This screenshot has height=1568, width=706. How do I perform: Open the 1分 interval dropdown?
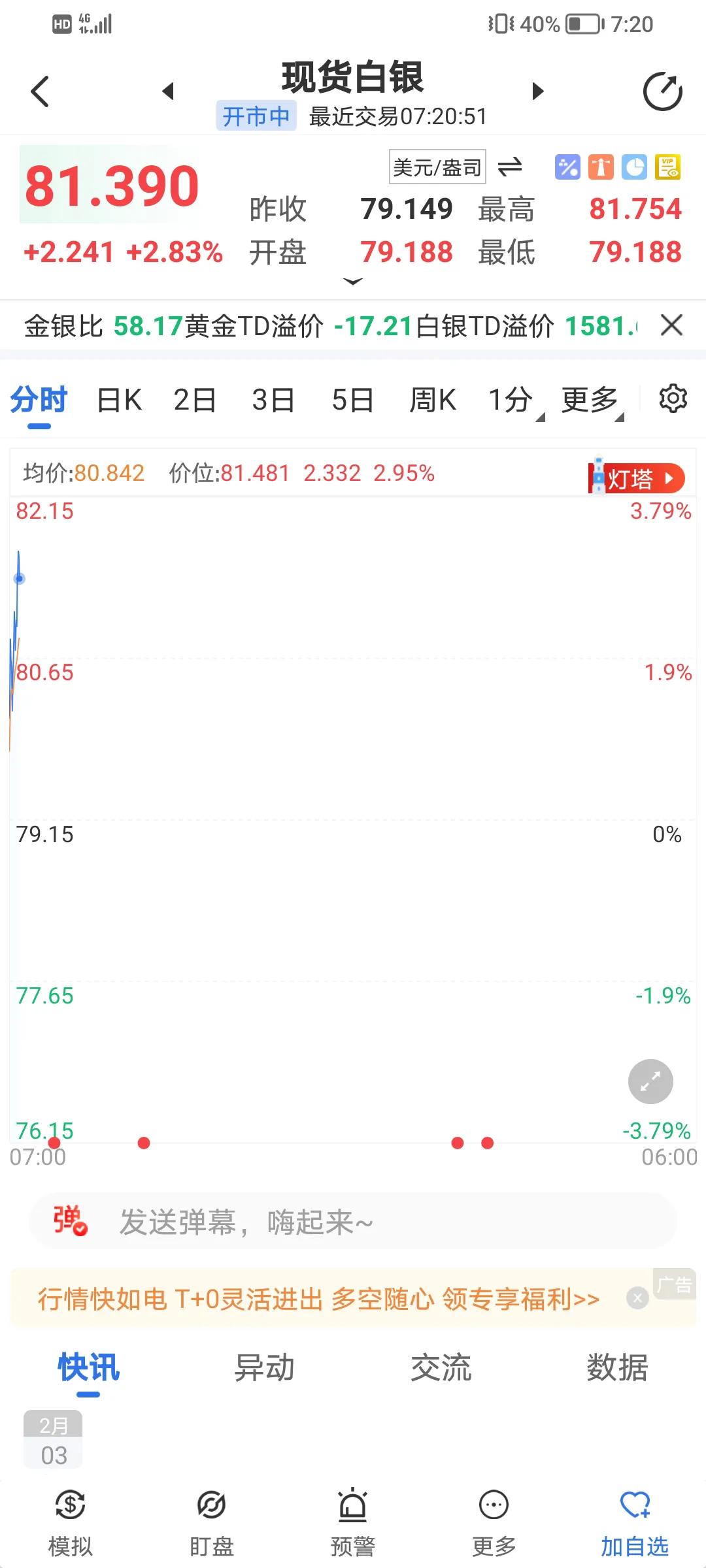click(513, 400)
